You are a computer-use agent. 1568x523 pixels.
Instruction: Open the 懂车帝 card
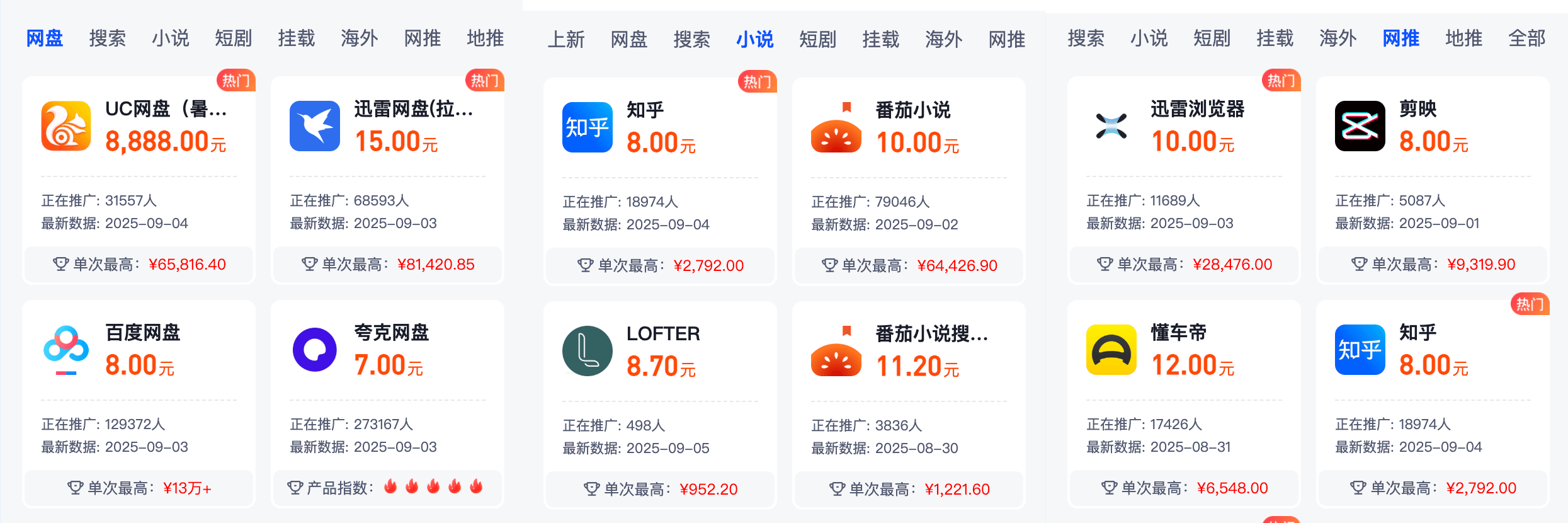coord(1184,403)
